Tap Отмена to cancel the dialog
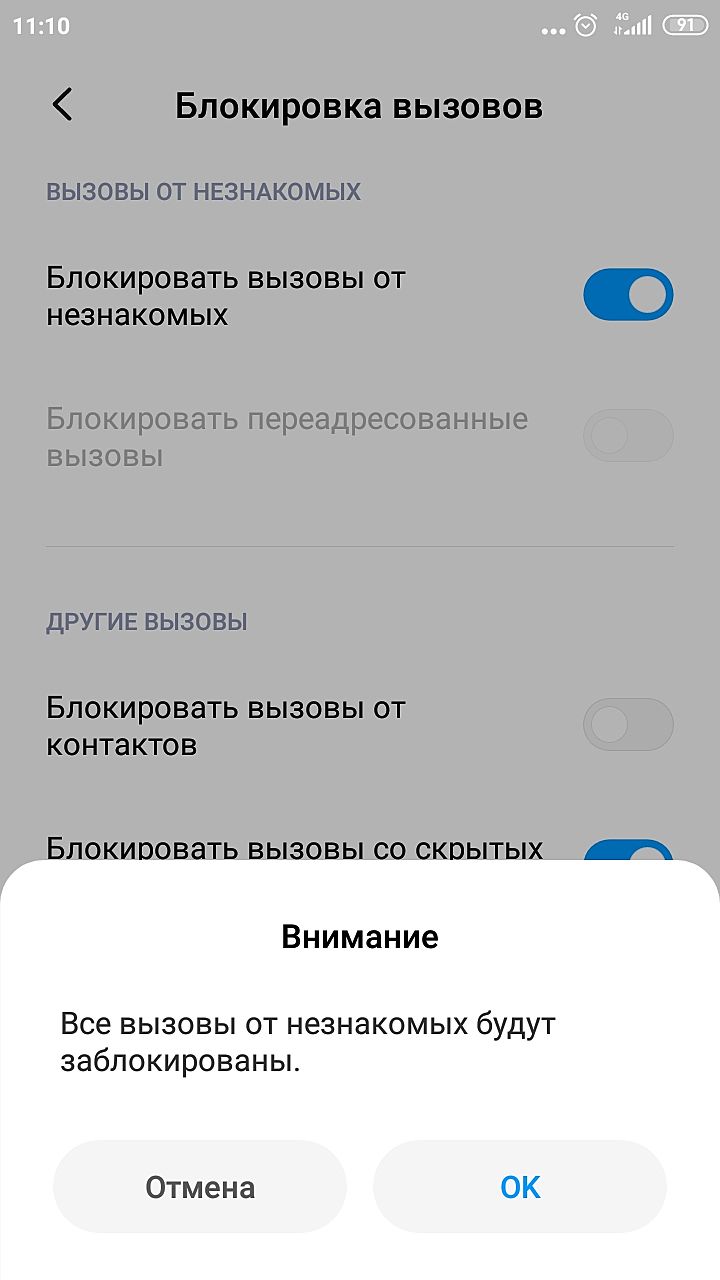This screenshot has width=720, height=1280. [x=200, y=1187]
